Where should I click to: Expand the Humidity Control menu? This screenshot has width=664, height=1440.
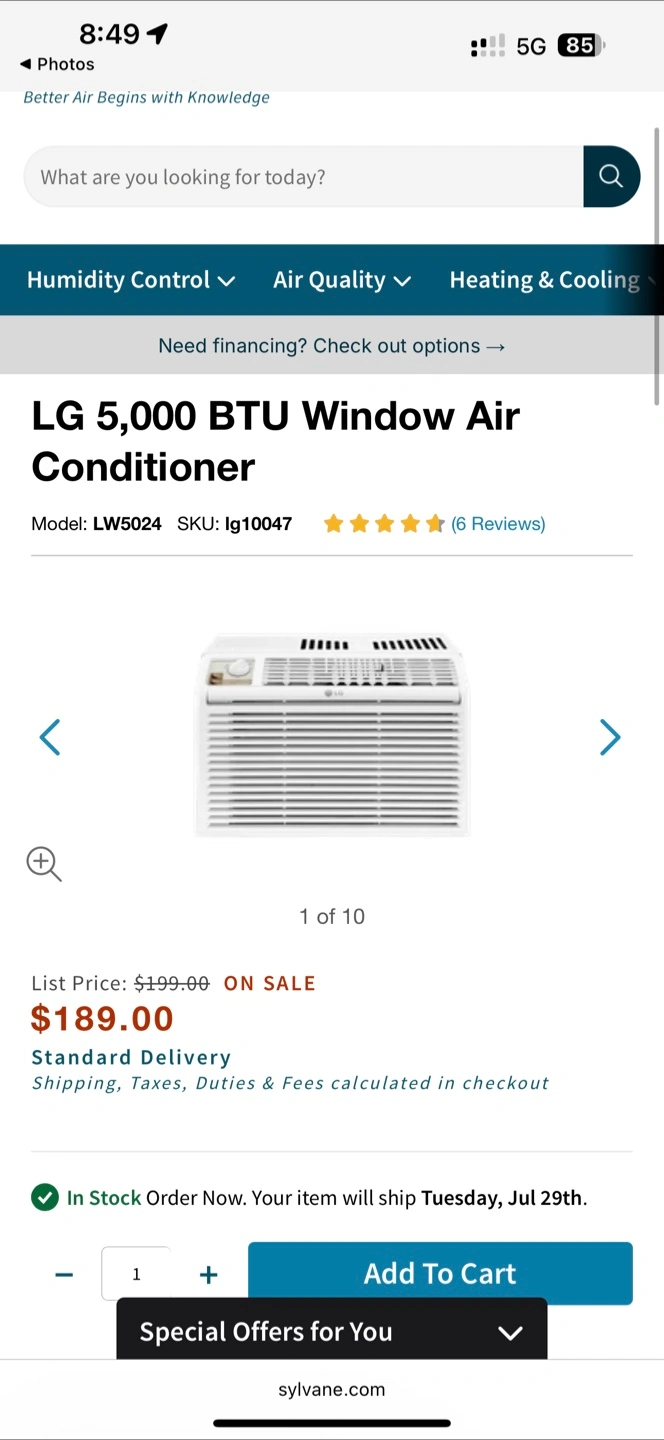(131, 280)
